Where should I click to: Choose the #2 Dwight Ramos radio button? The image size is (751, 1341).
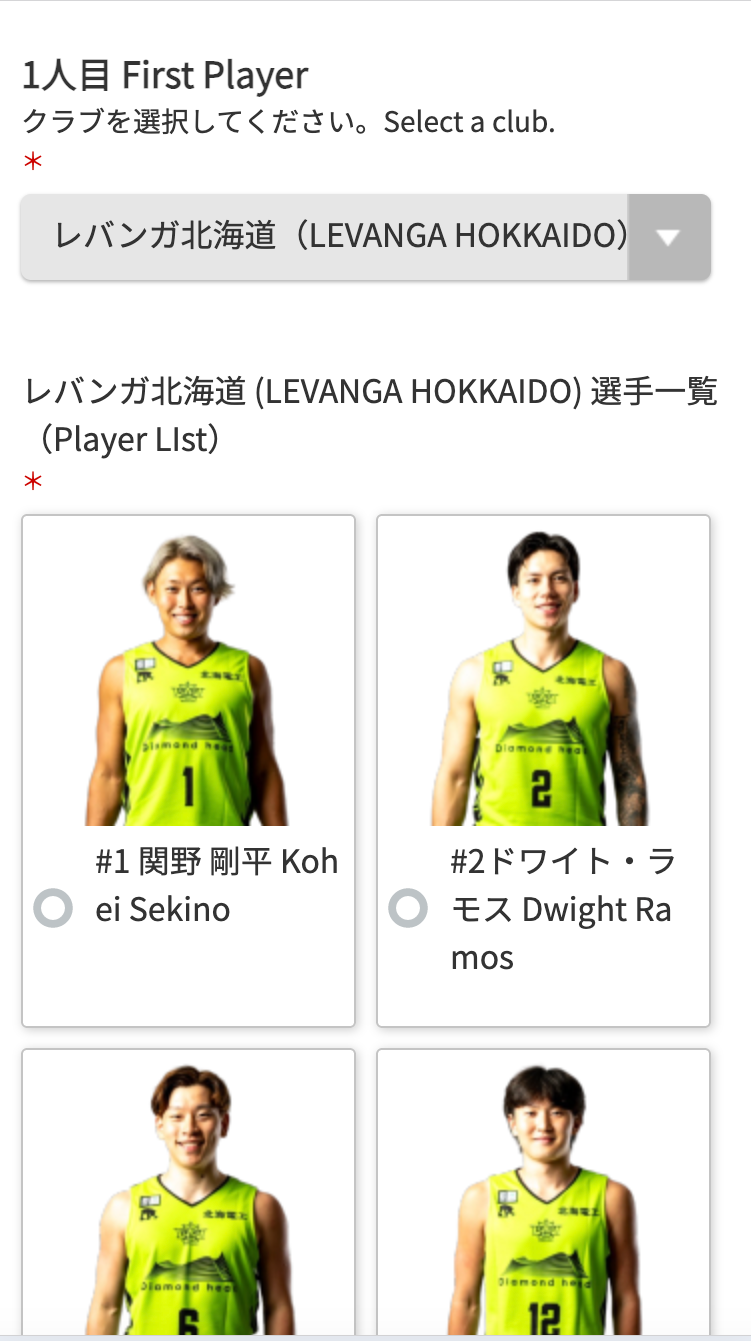(x=408, y=909)
